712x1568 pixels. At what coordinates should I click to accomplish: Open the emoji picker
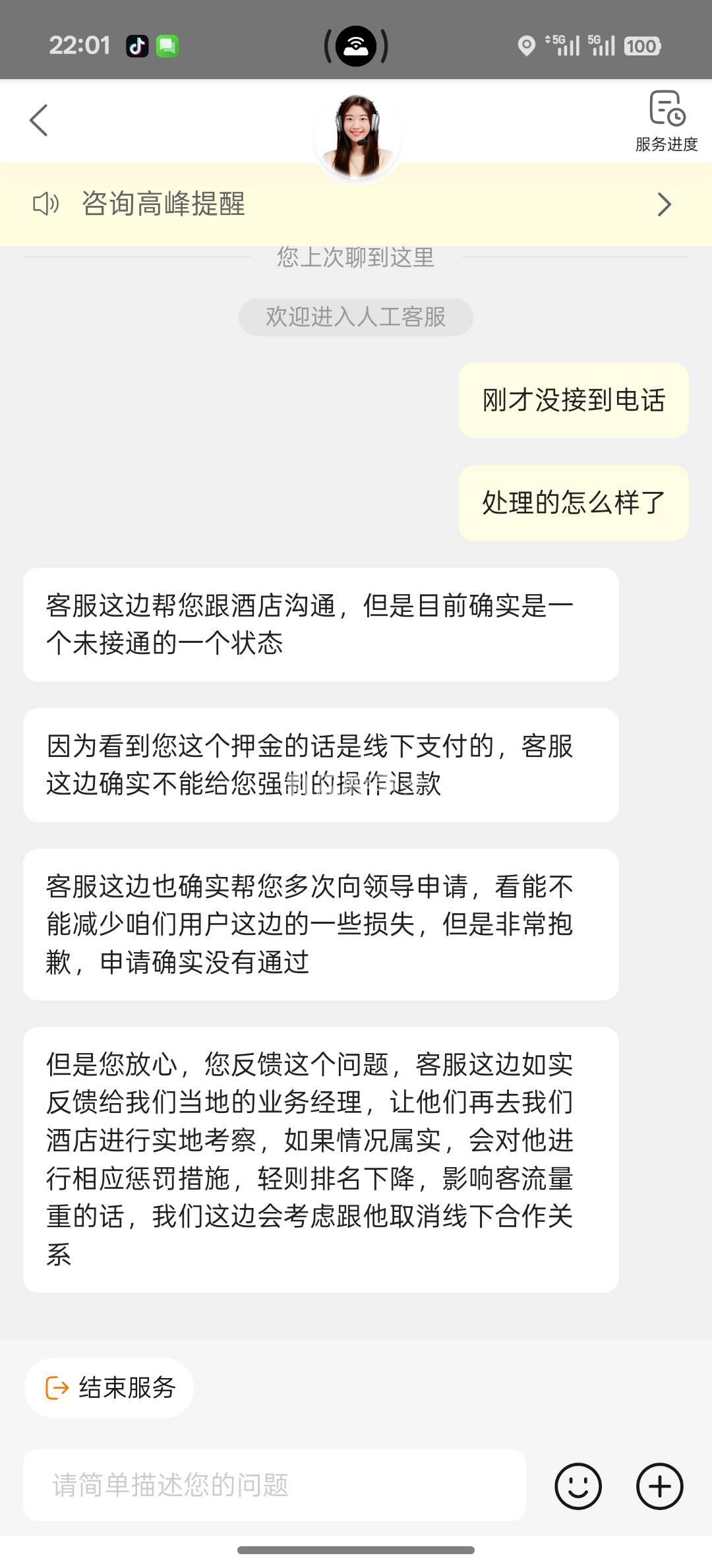578,1486
